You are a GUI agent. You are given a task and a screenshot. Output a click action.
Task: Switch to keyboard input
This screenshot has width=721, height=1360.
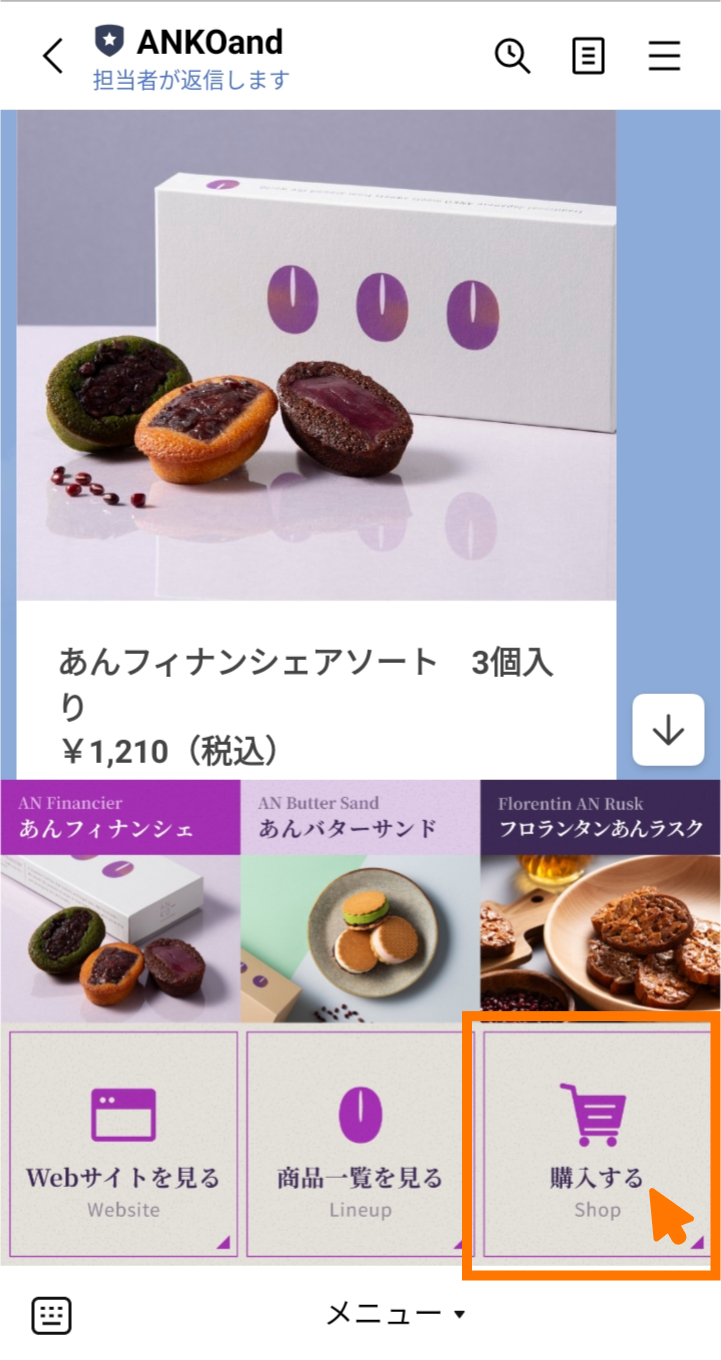(x=51, y=1314)
